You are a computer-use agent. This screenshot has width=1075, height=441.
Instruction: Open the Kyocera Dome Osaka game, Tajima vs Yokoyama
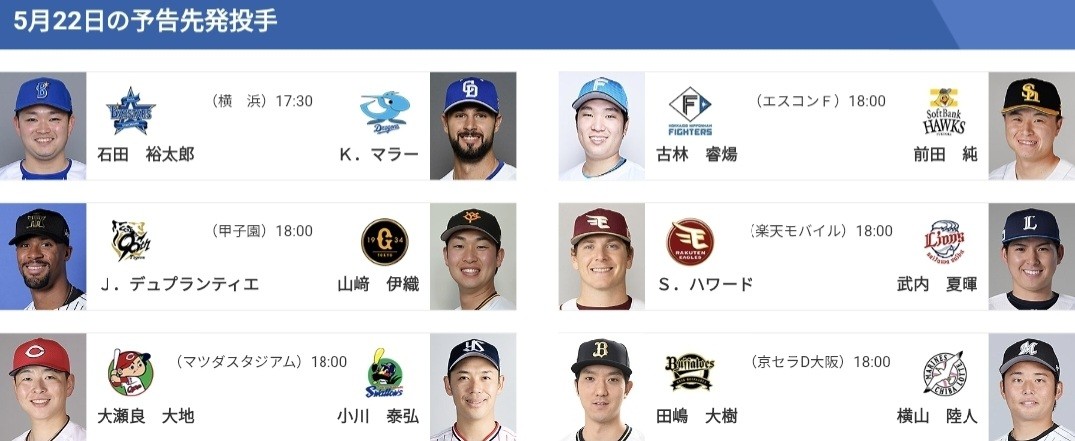coord(816,388)
